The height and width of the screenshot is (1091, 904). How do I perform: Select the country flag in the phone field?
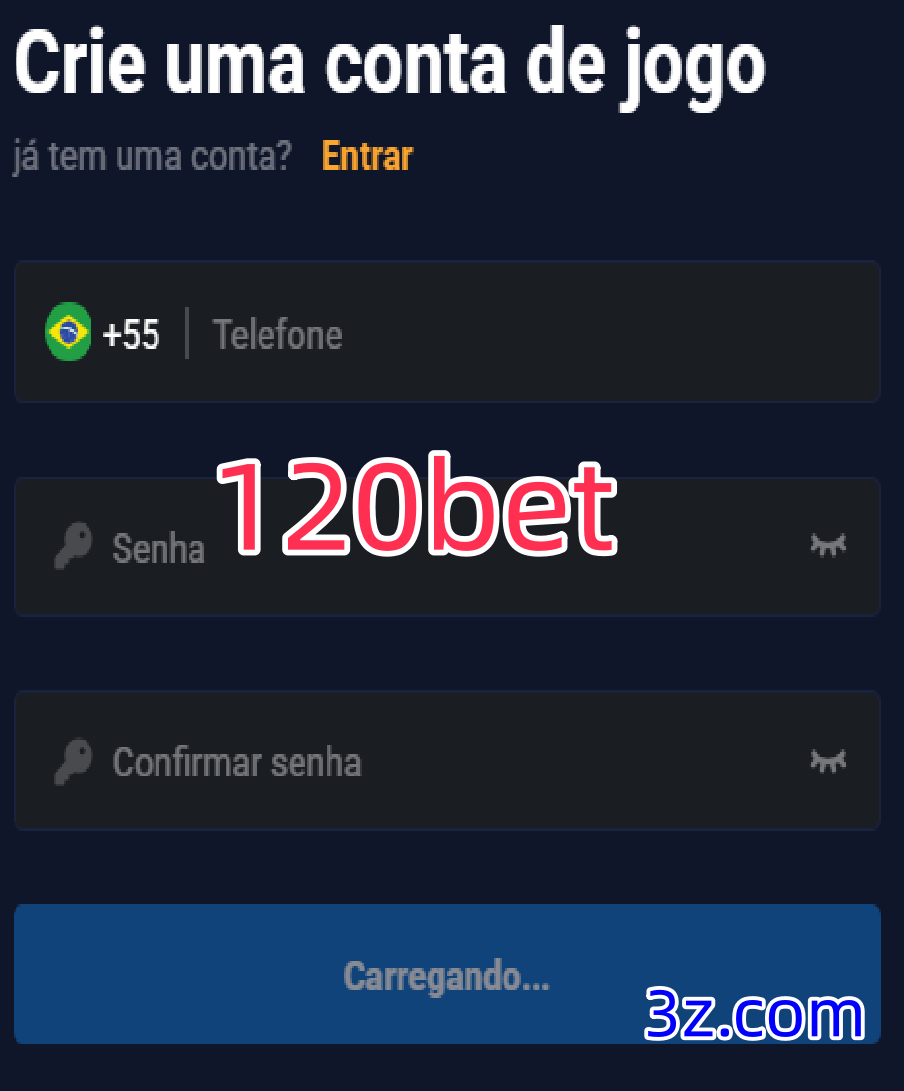point(66,333)
